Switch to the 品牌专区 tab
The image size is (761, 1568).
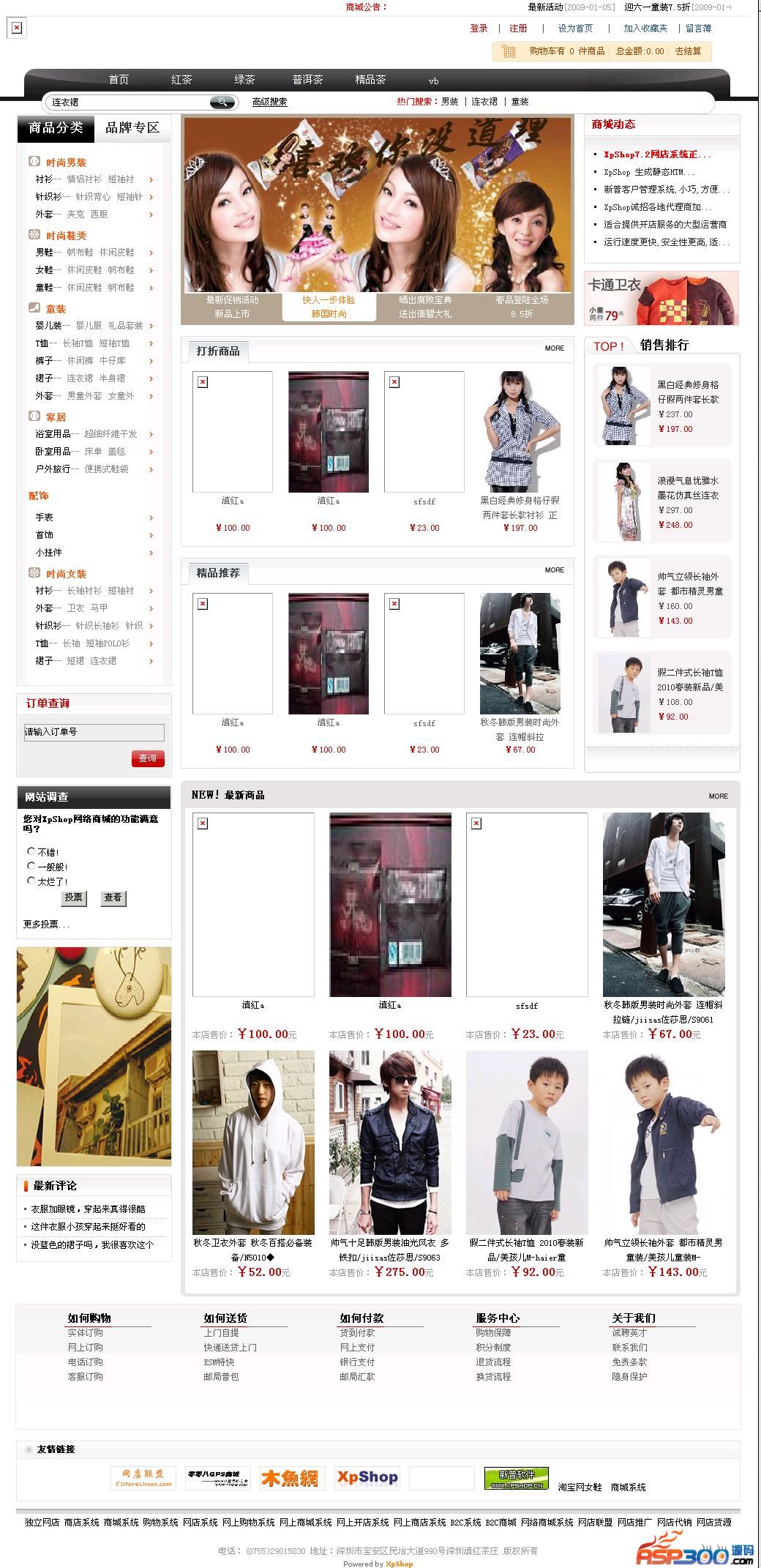132,128
